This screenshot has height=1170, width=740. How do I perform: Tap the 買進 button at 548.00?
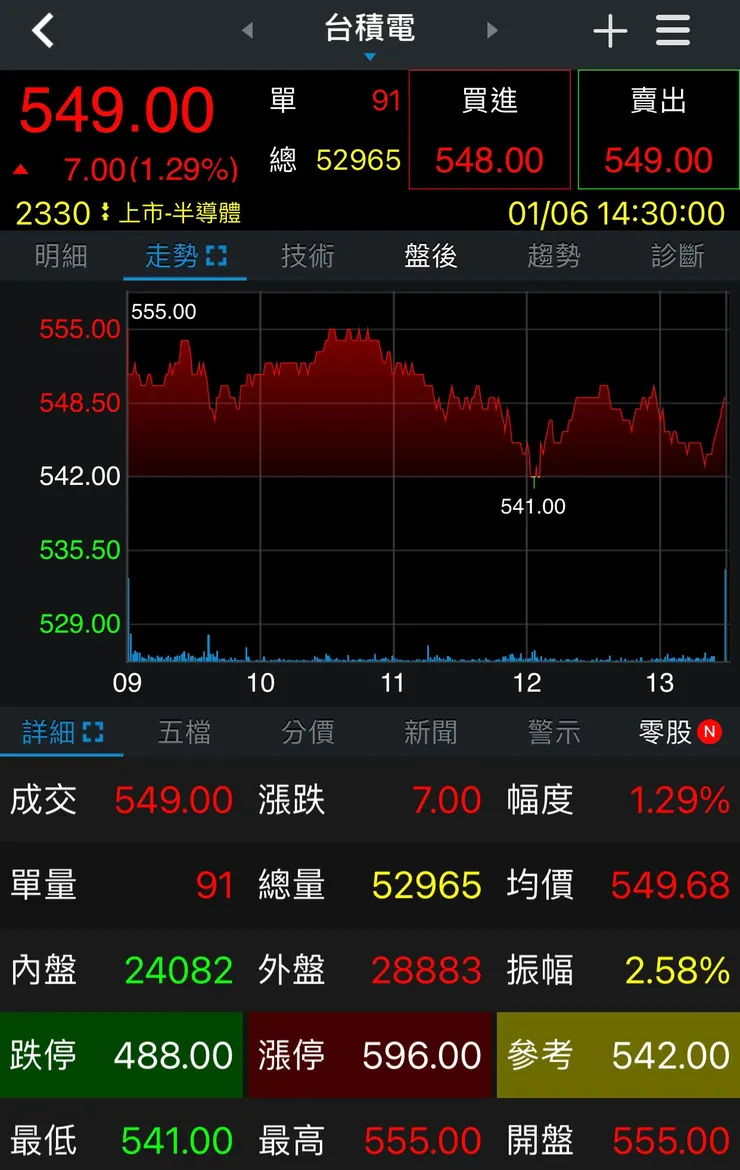pos(489,130)
